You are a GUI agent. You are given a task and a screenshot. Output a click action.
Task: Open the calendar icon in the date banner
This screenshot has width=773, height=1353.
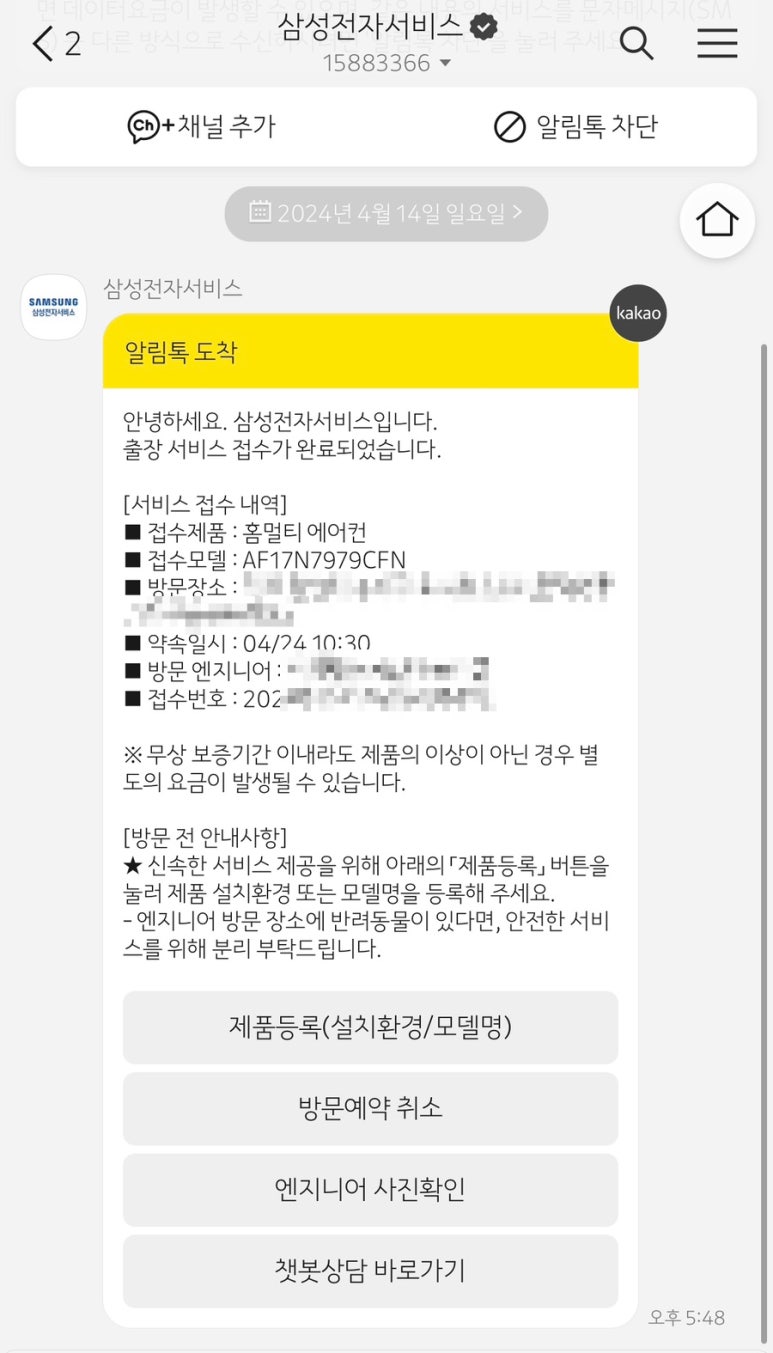[262, 212]
